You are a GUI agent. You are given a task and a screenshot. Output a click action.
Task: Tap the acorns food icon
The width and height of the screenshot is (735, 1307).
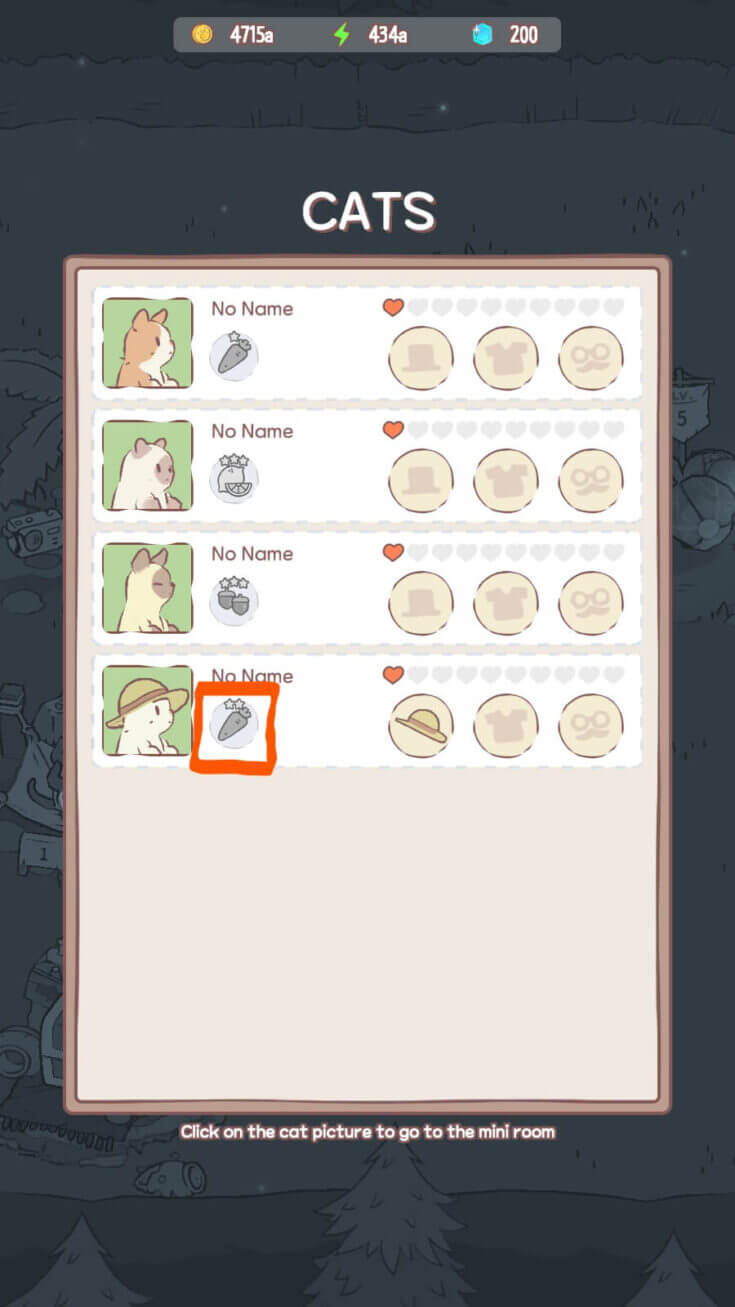(234, 601)
